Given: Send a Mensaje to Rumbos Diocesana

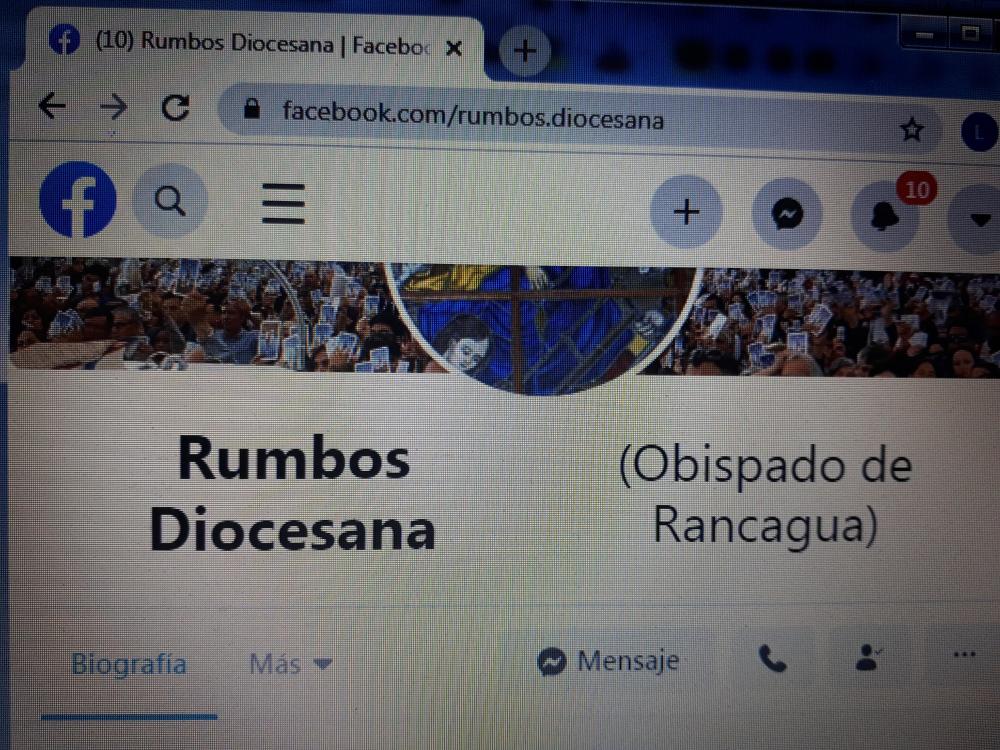Looking at the screenshot, I should click(608, 661).
